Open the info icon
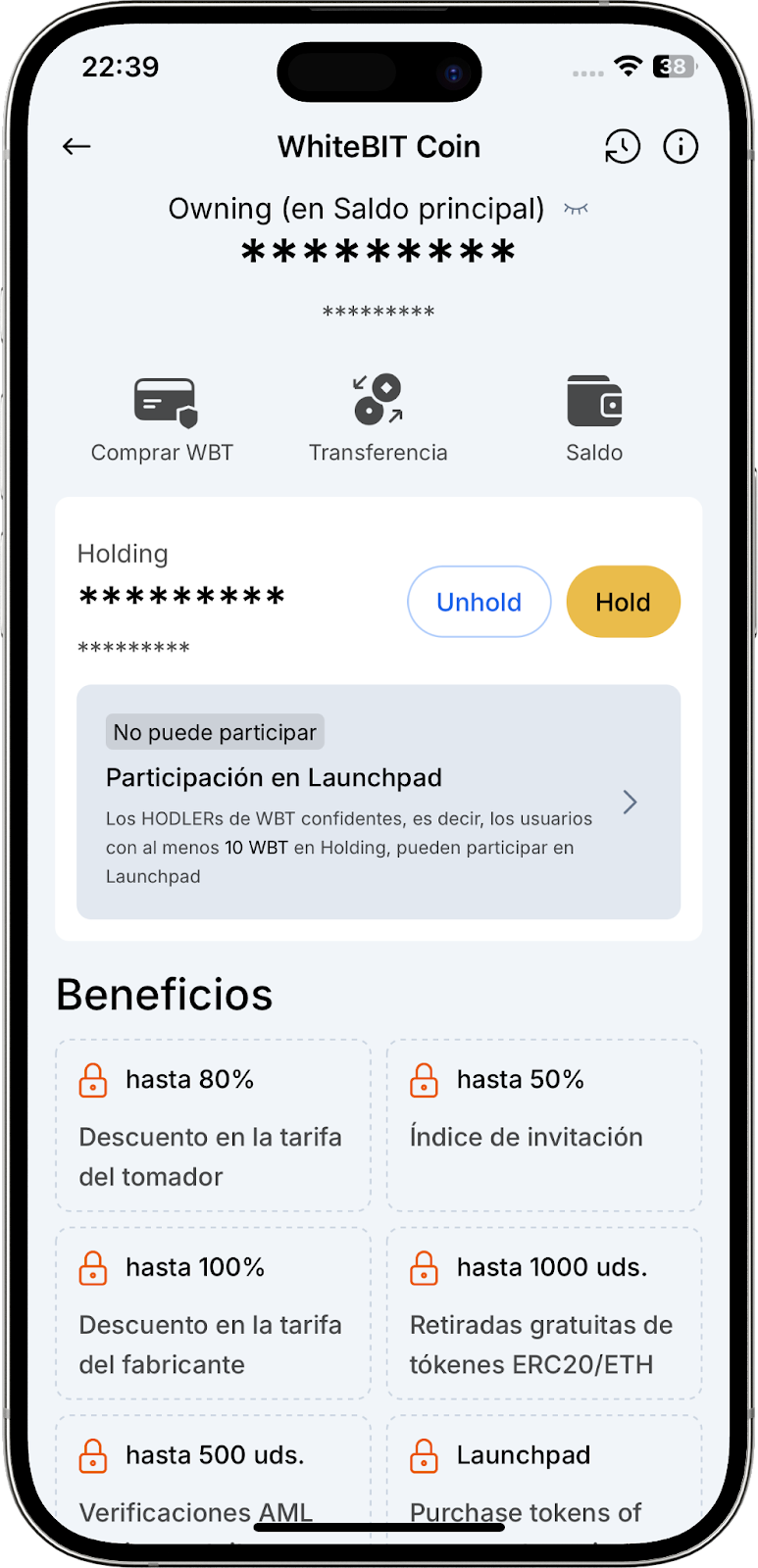The height and width of the screenshot is (1568, 758). click(x=681, y=147)
